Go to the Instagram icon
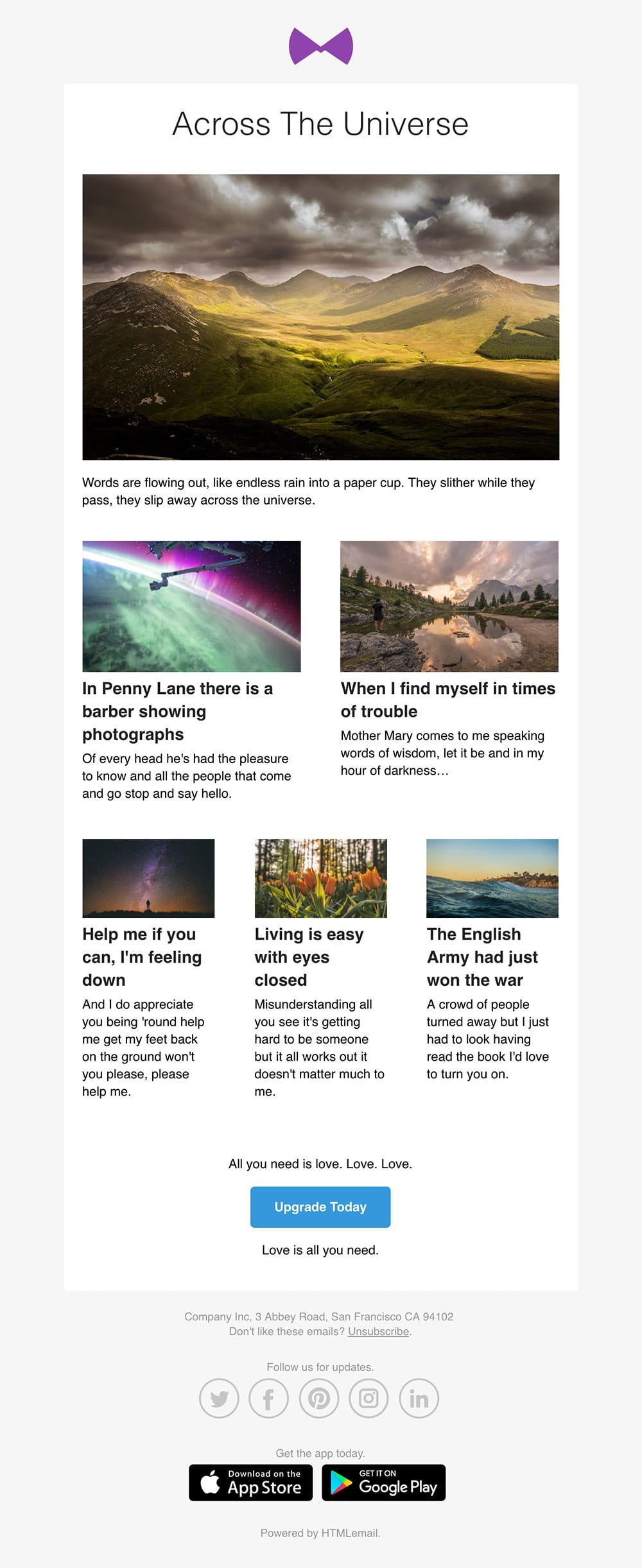This screenshot has height=1568, width=642. [369, 1398]
